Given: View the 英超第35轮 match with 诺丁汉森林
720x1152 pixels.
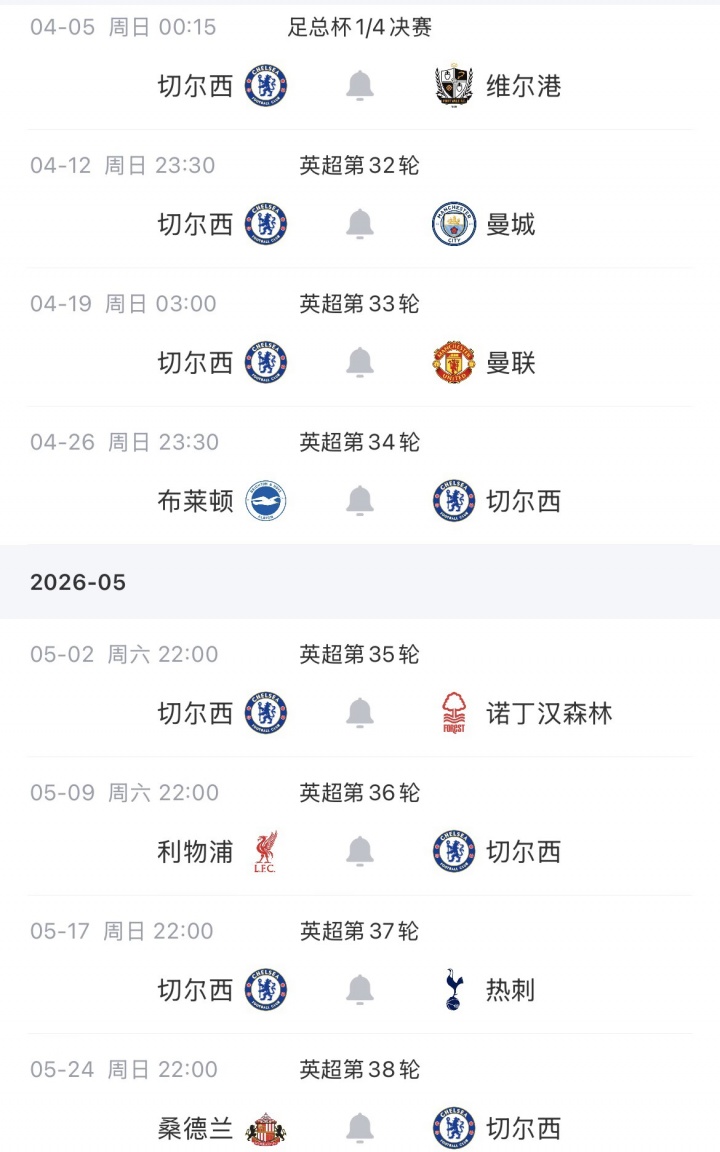Looking at the screenshot, I should (x=360, y=655).
